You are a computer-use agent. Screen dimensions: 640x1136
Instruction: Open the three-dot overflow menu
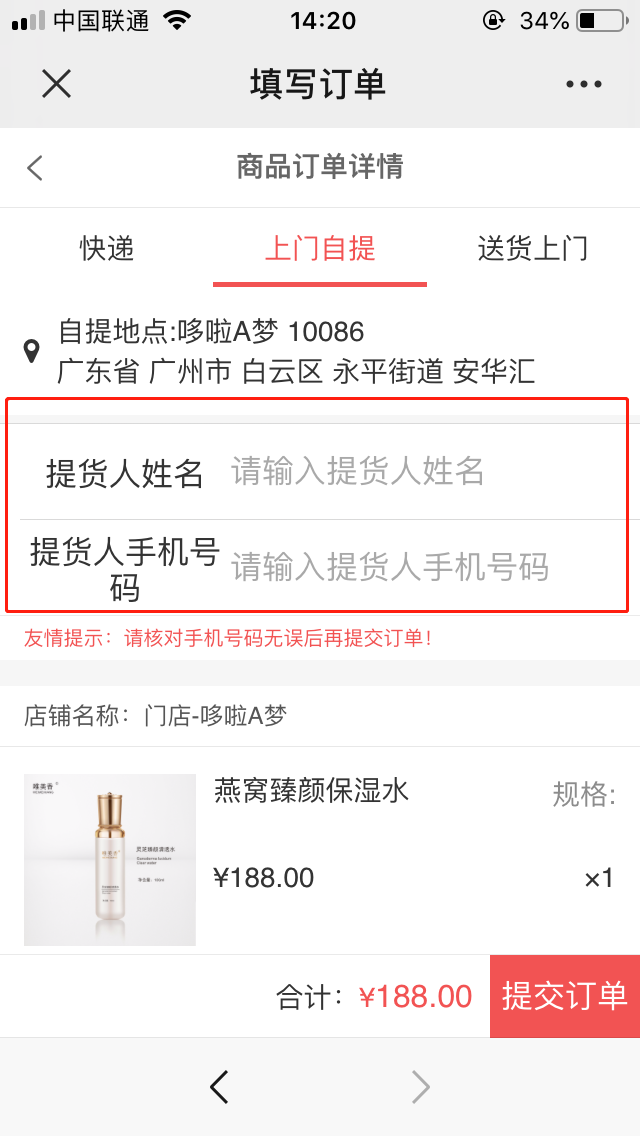[584, 85]
